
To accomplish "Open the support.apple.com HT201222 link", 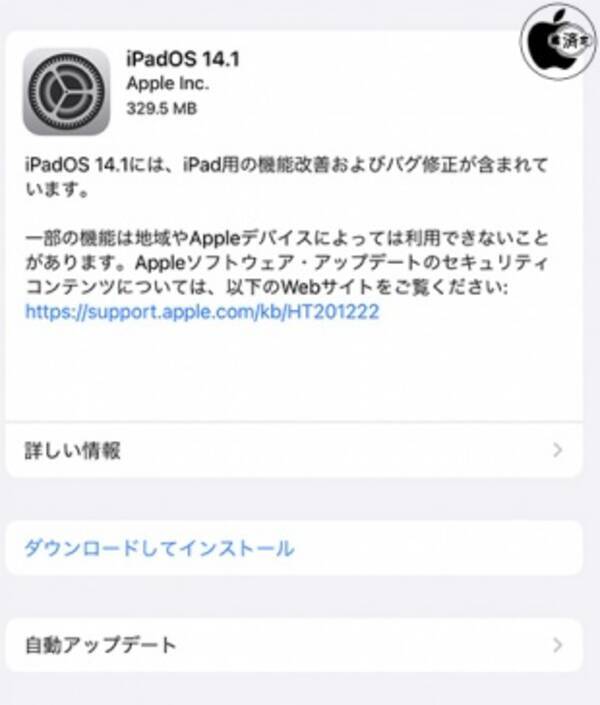I will point(201,312).
